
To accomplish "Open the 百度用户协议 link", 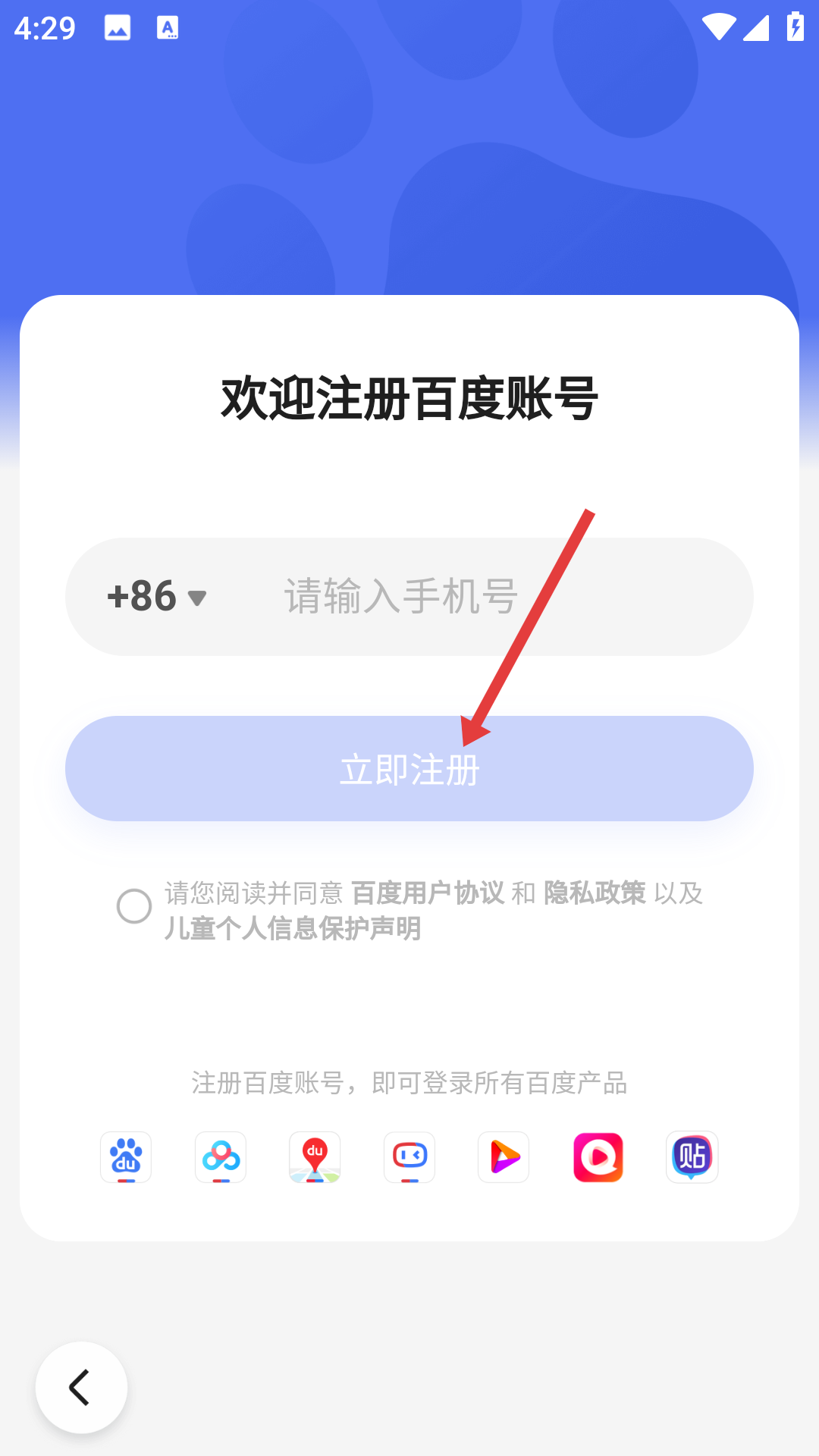I will coord(428,893).
